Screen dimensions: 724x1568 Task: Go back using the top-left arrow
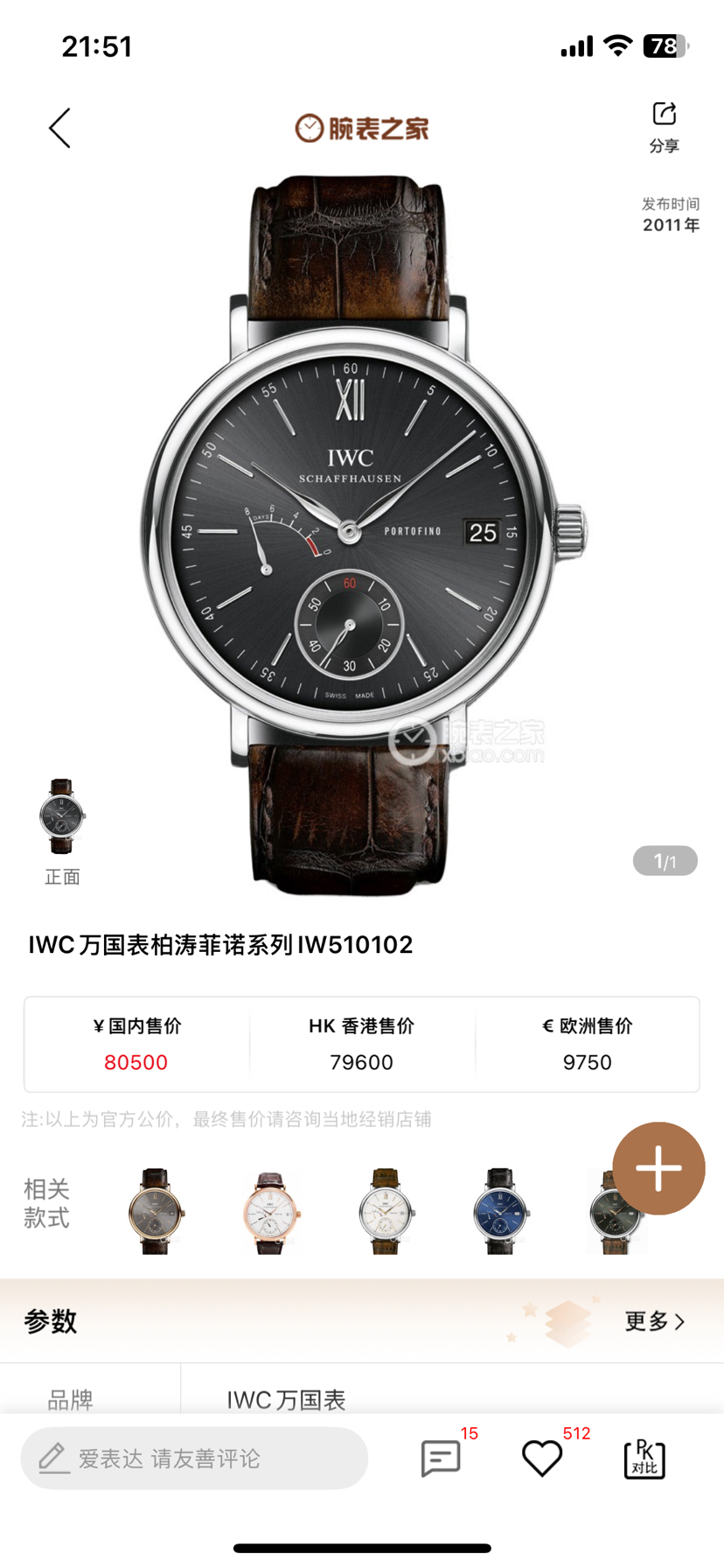click(x=59, y=129)
